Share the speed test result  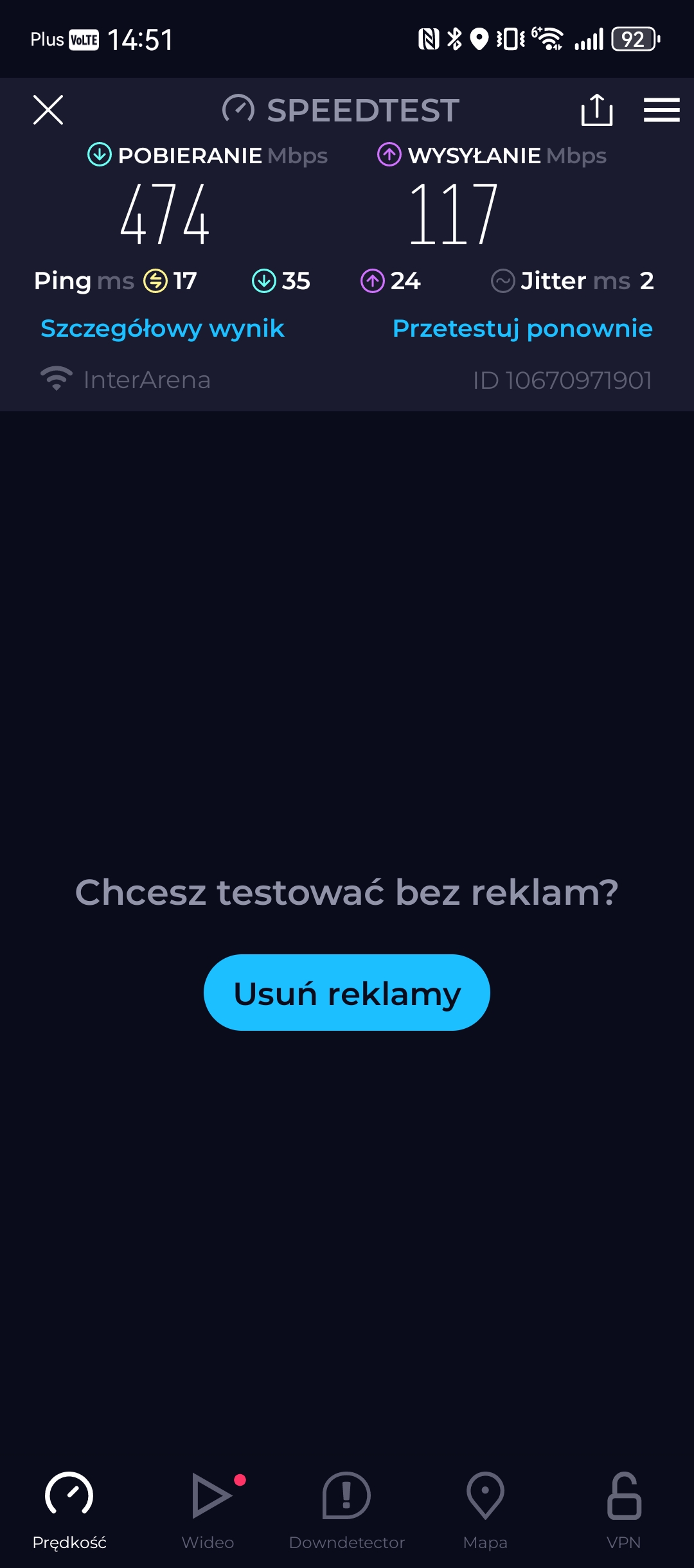[597, 110]
